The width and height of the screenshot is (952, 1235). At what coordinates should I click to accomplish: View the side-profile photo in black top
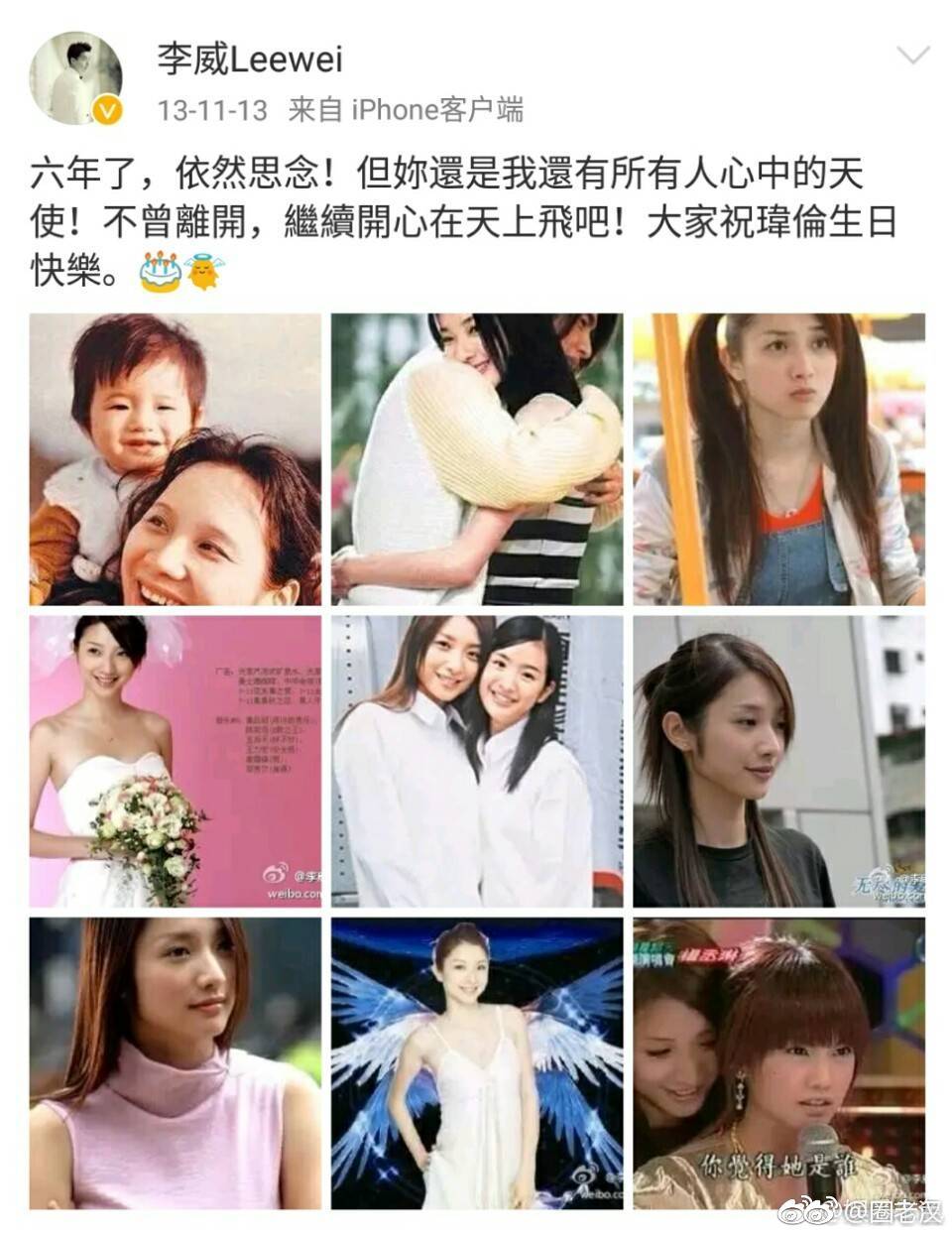[778, 761]
